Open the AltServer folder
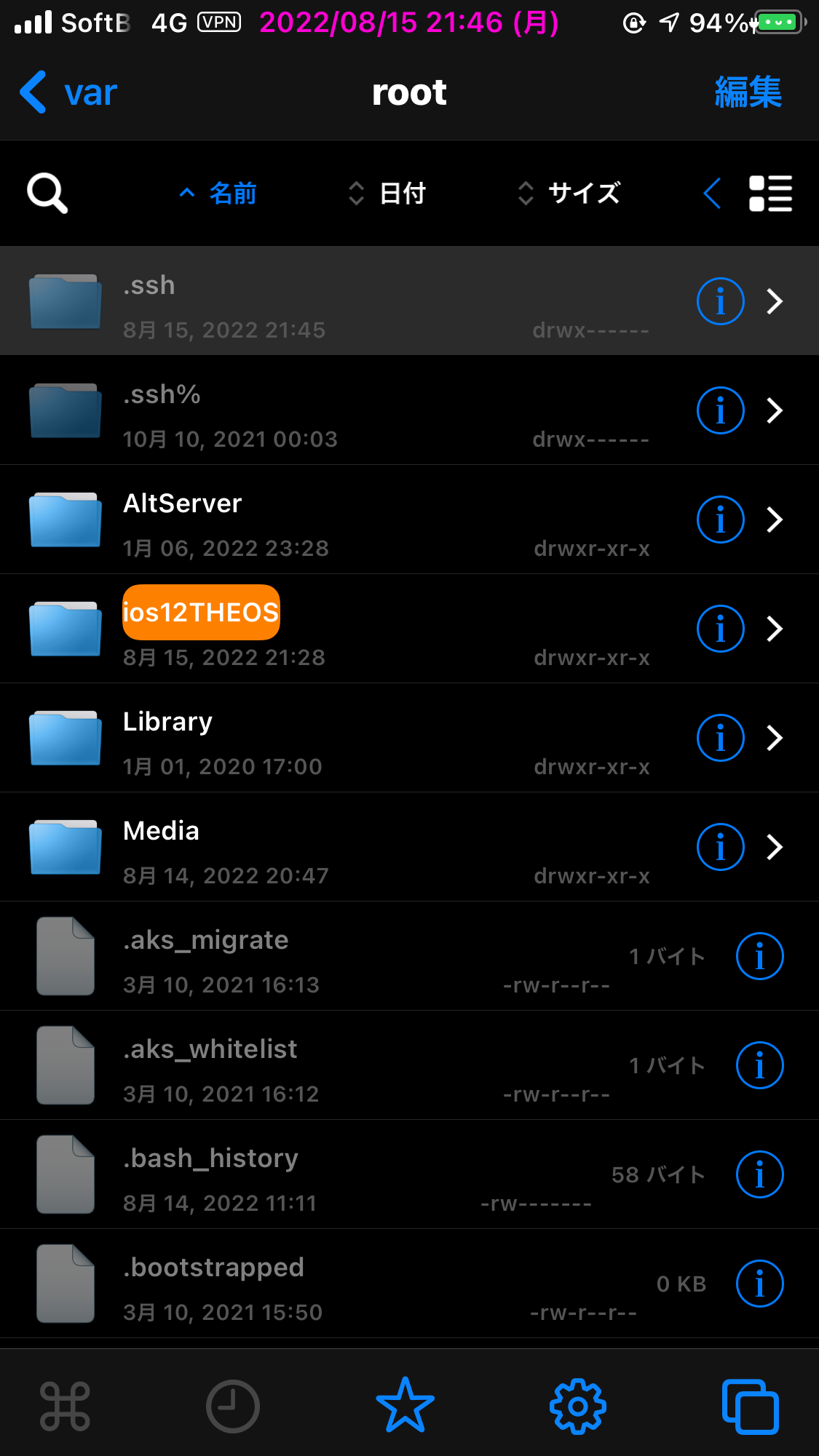This screenshot has height=1456, width=819. [x=409, y=520]
